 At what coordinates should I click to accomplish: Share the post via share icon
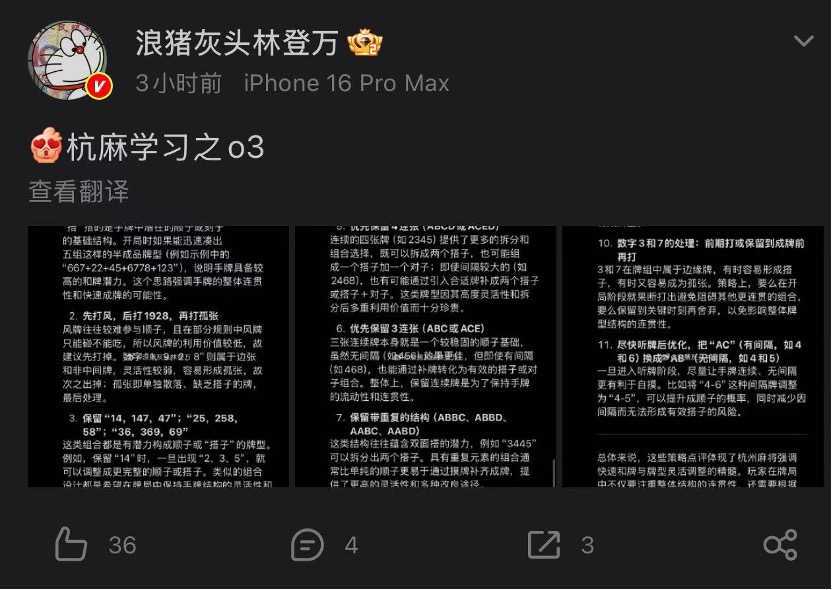(x=780, y=545)
